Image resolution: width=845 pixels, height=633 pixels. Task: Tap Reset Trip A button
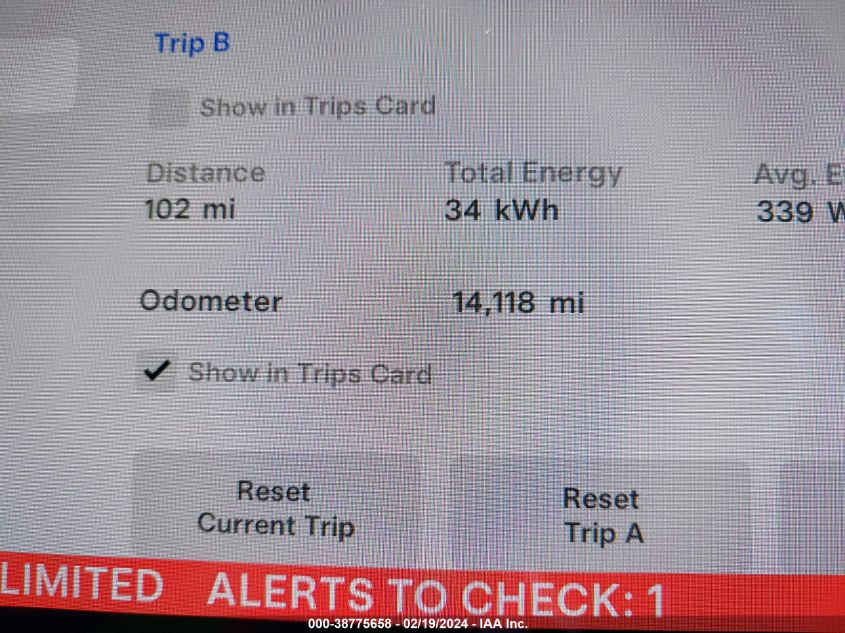tap(603, 515)
